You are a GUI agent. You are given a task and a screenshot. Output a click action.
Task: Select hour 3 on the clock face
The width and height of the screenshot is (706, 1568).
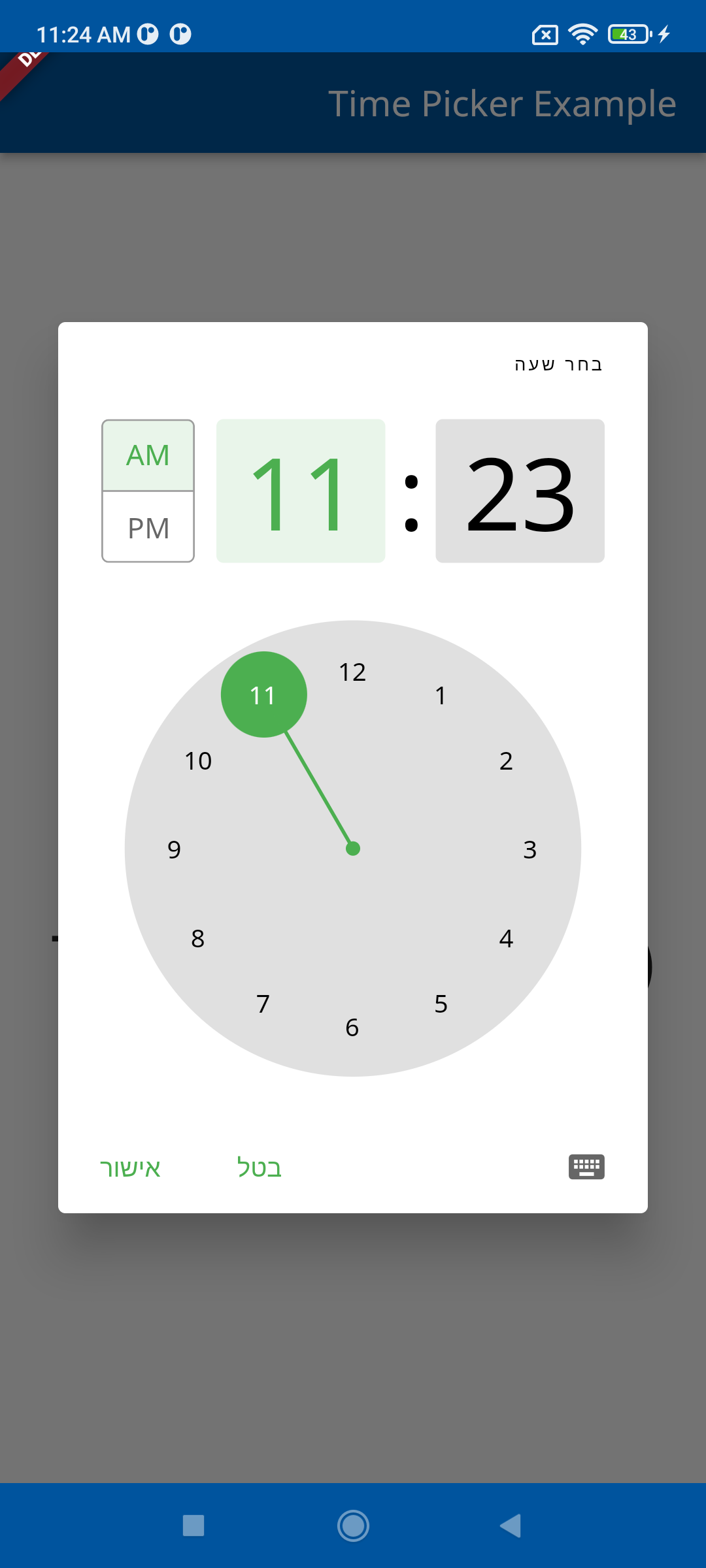pyautogui.click(x=531, y=849)
